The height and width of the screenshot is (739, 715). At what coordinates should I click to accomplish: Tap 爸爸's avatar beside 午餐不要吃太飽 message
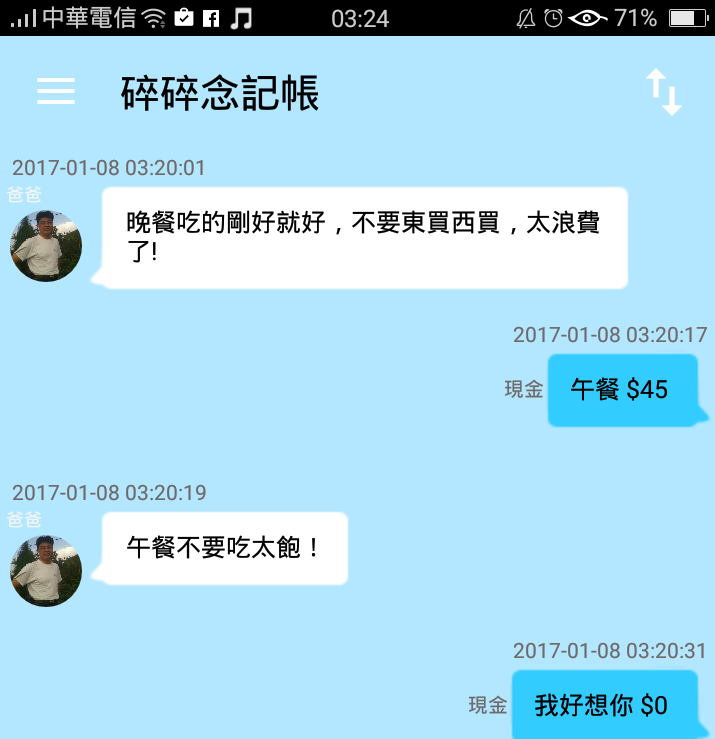point(46,571)
